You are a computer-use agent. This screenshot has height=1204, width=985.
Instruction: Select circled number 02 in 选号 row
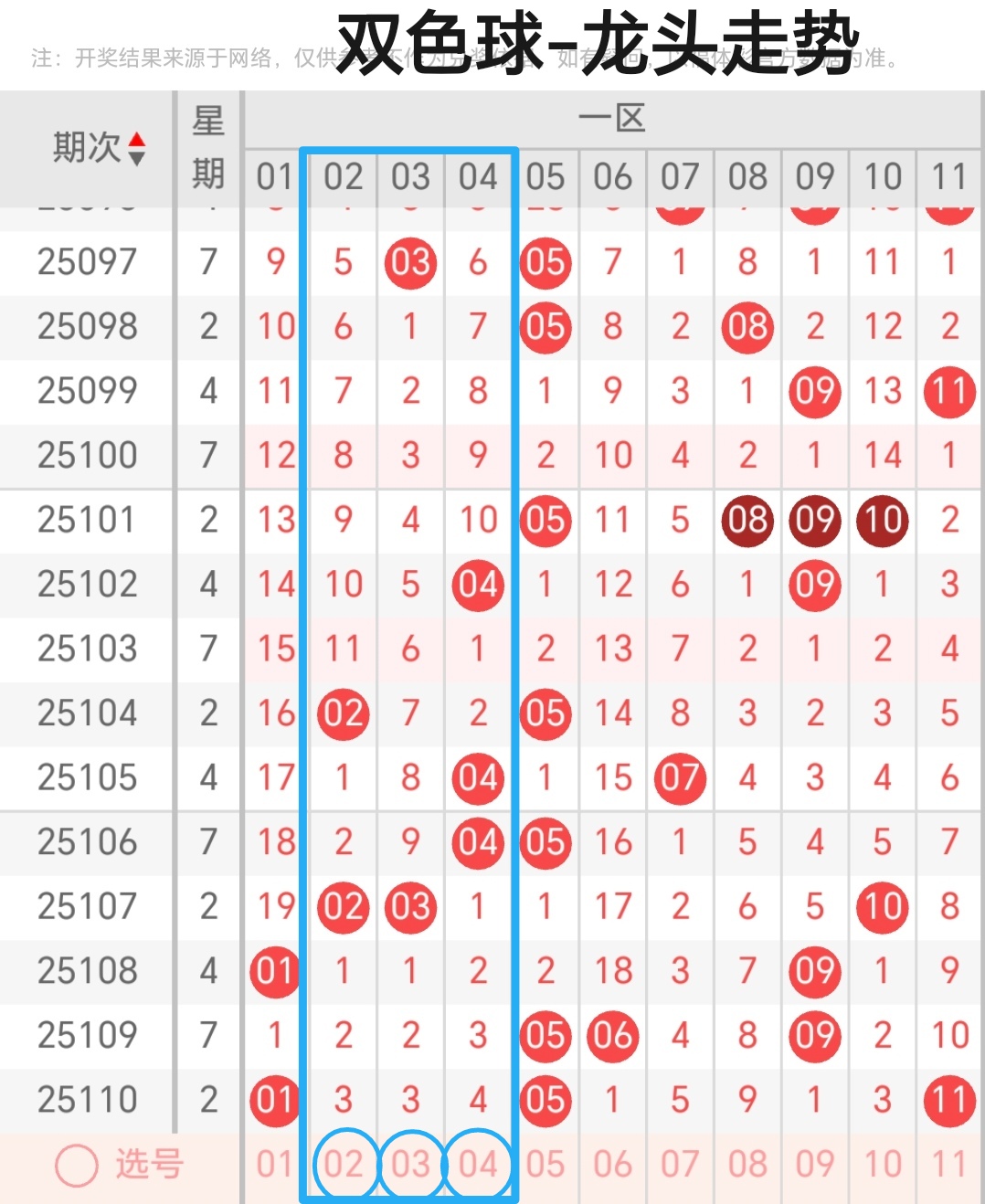[x=343, y=1164]
